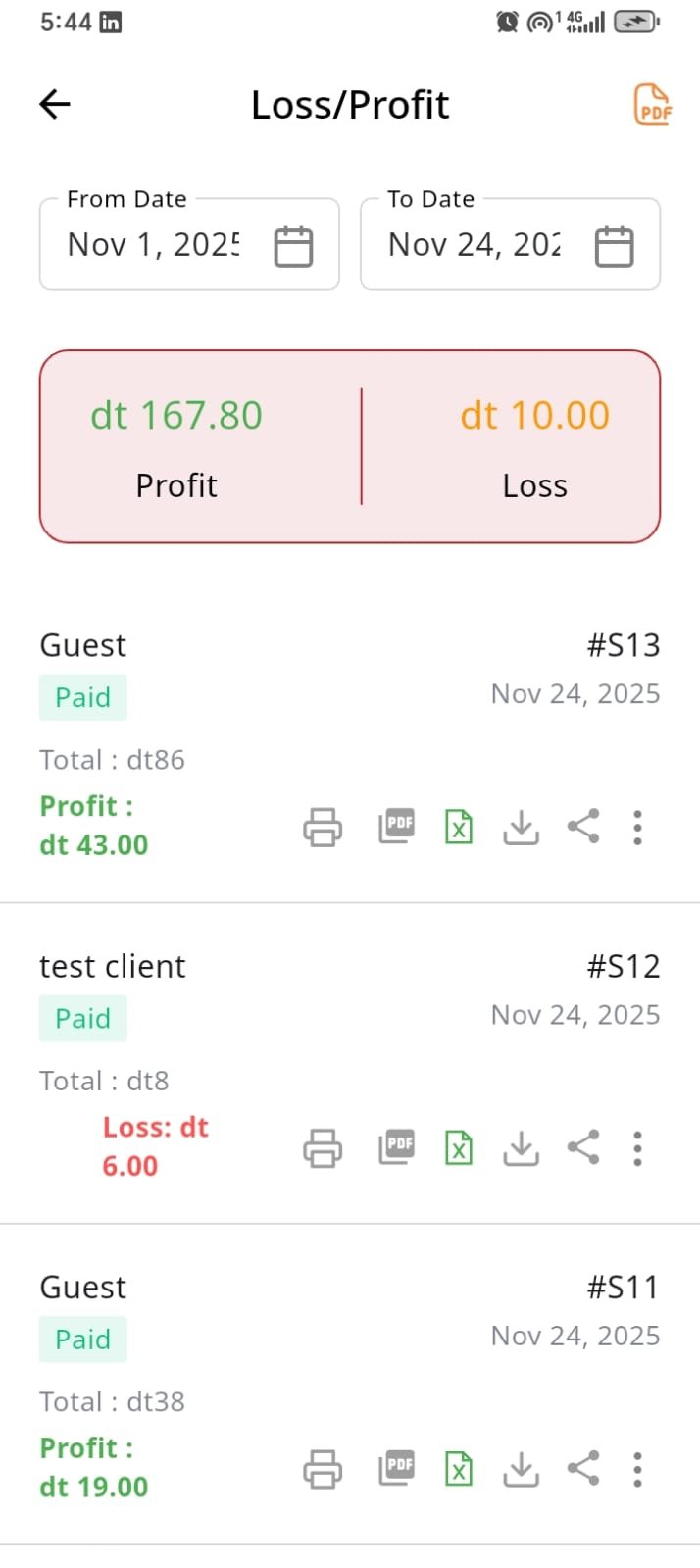Share invoice #S12

[x=583, y=1147]
